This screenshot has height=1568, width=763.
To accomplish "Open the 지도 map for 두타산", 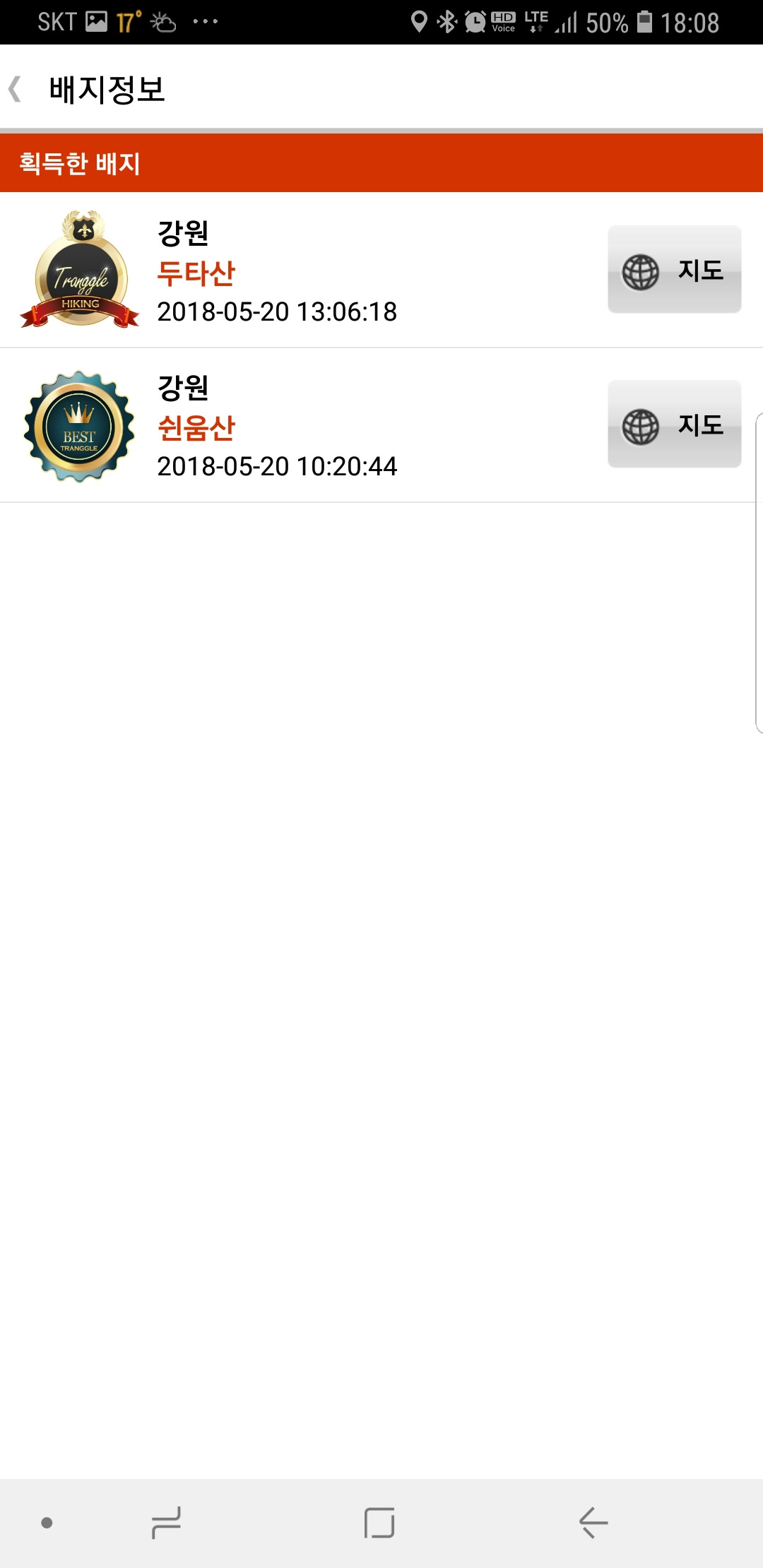I will [674, 269].
